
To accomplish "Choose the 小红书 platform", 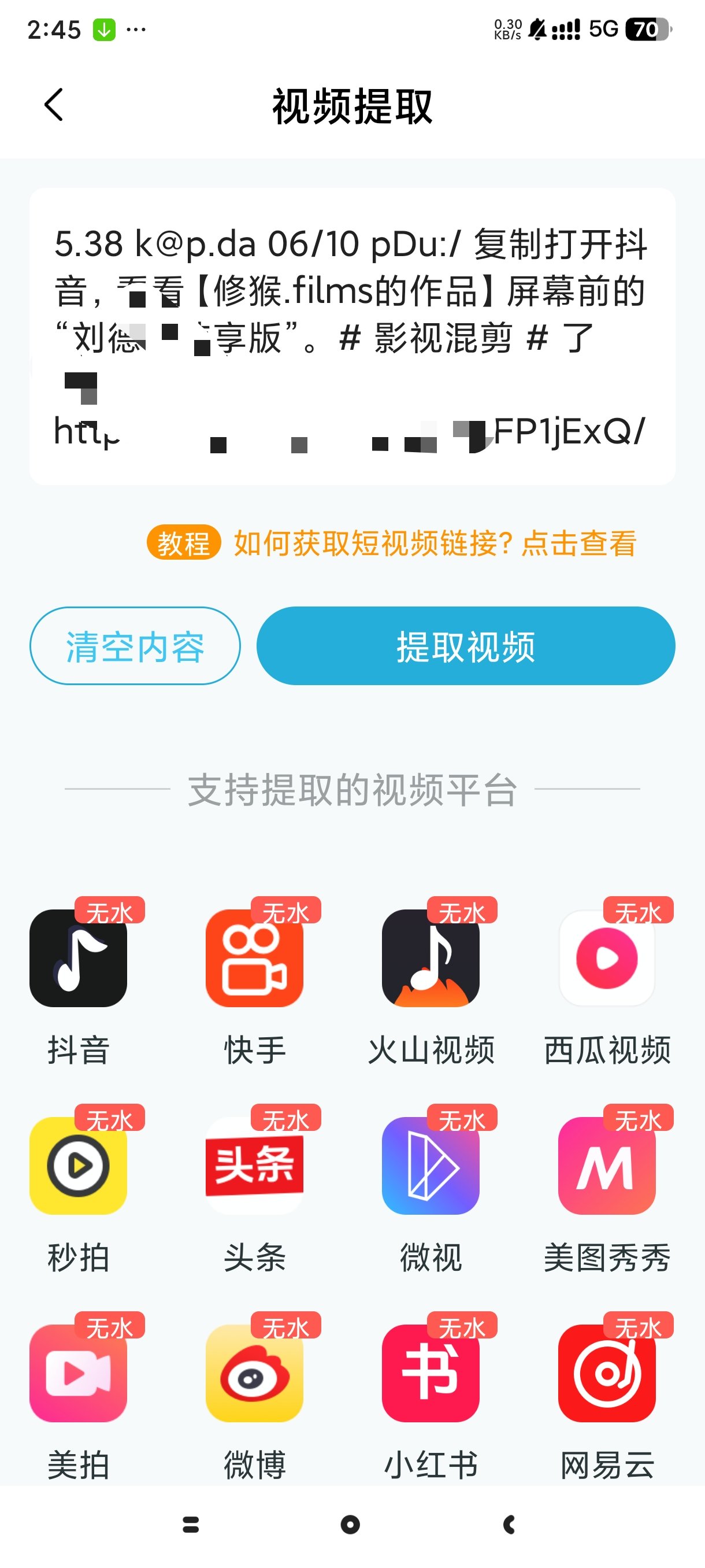I will [430, 1373].
